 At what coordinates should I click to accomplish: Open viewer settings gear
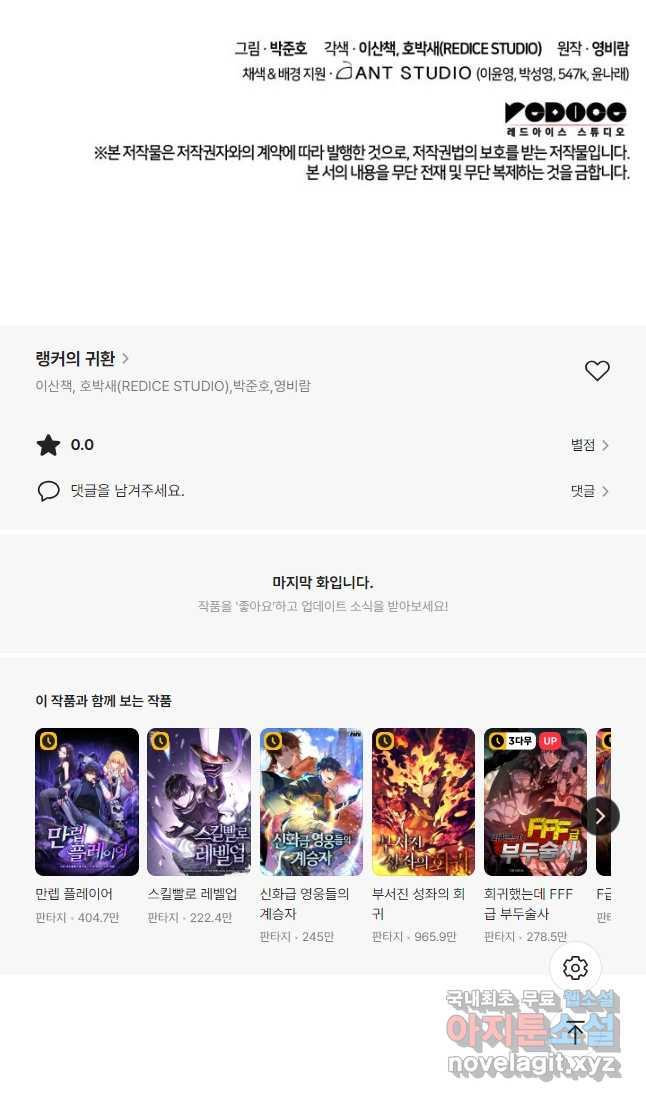pos(575,967)
